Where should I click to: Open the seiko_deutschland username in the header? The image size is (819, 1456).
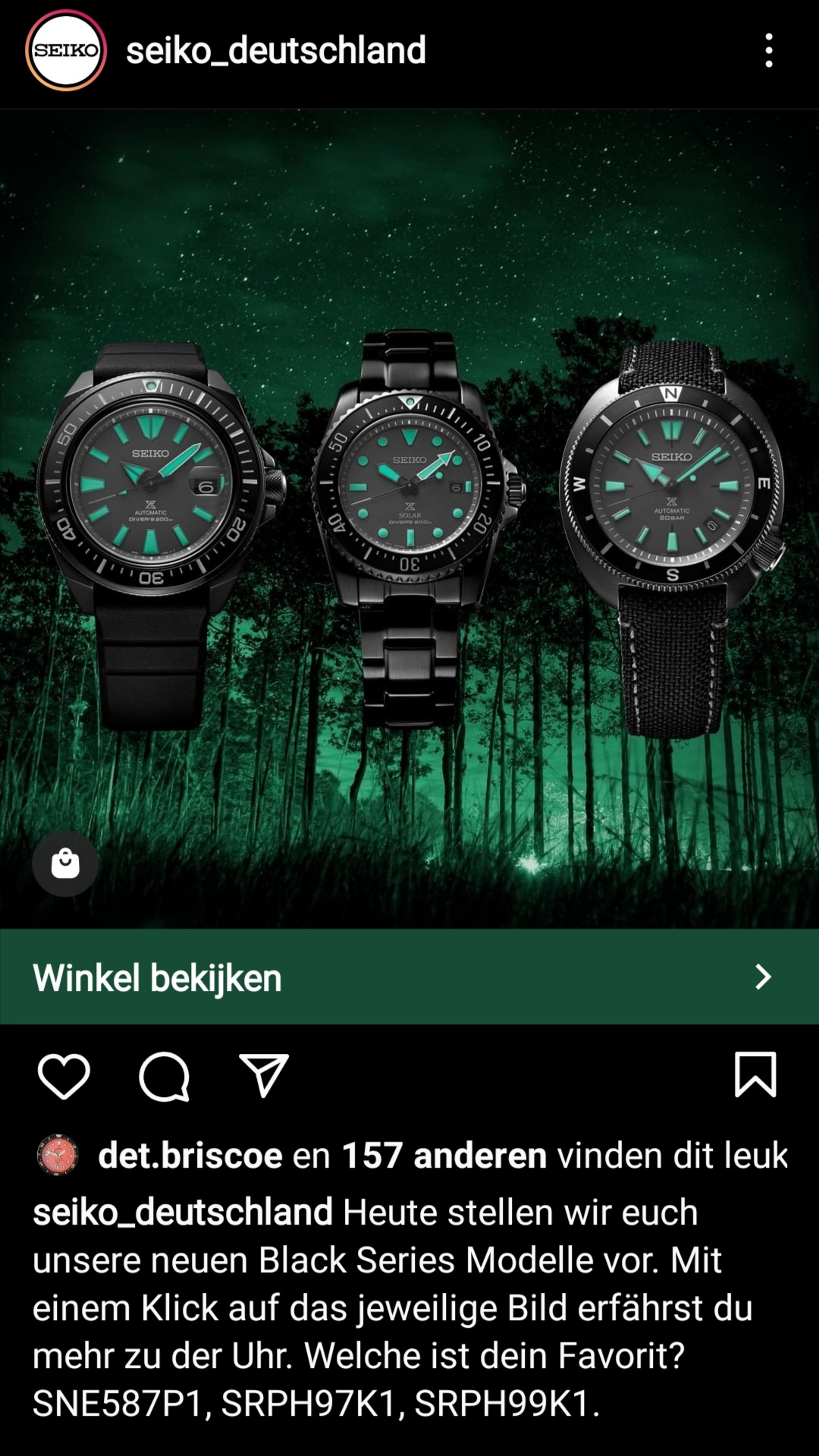(x=276, y=50)
